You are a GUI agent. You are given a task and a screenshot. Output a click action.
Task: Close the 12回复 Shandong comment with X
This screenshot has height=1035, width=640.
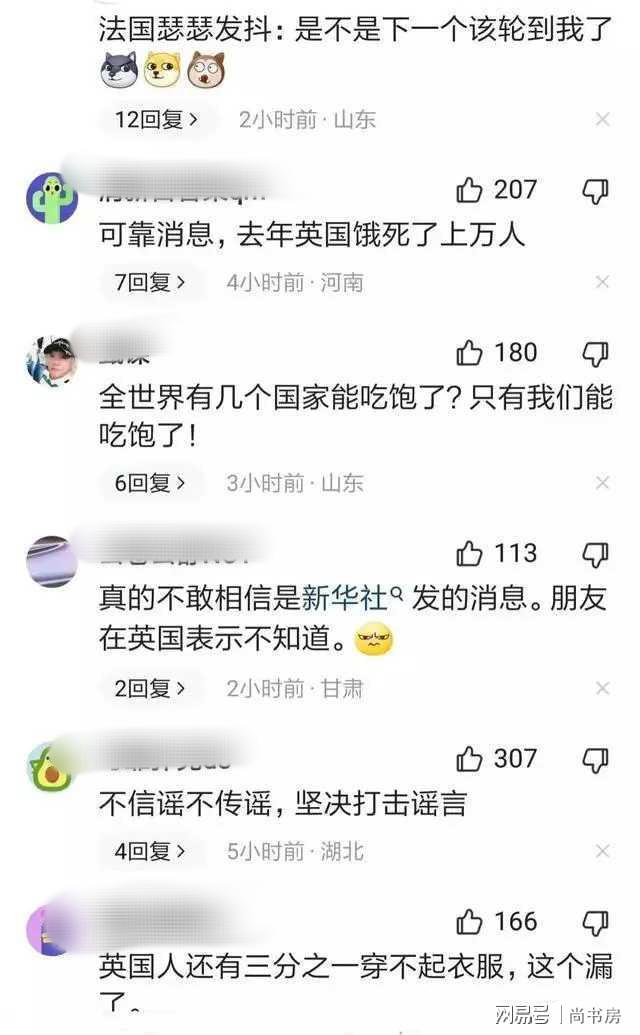point(602,120)
